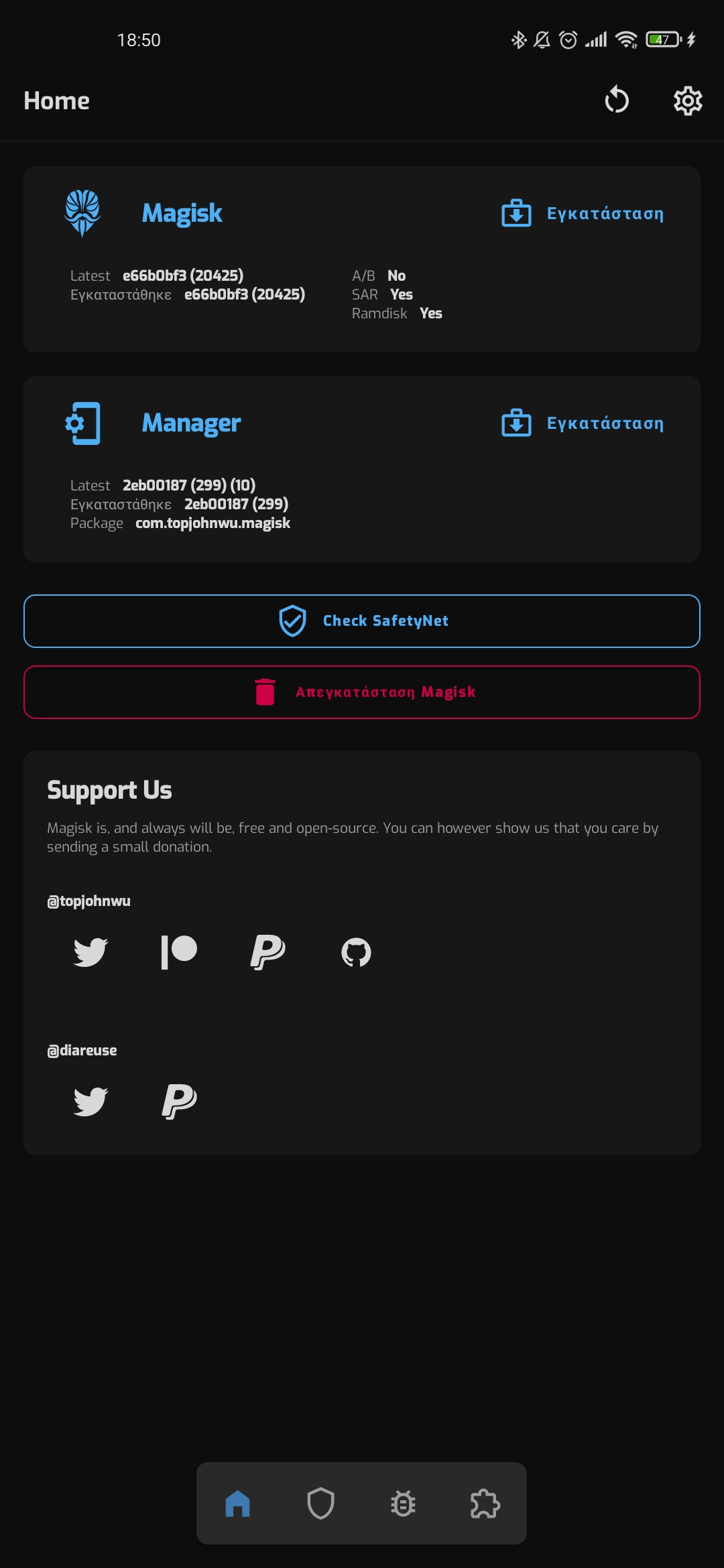
Task: Open diareuse's Twitter link
Action: coord(90,1102)
